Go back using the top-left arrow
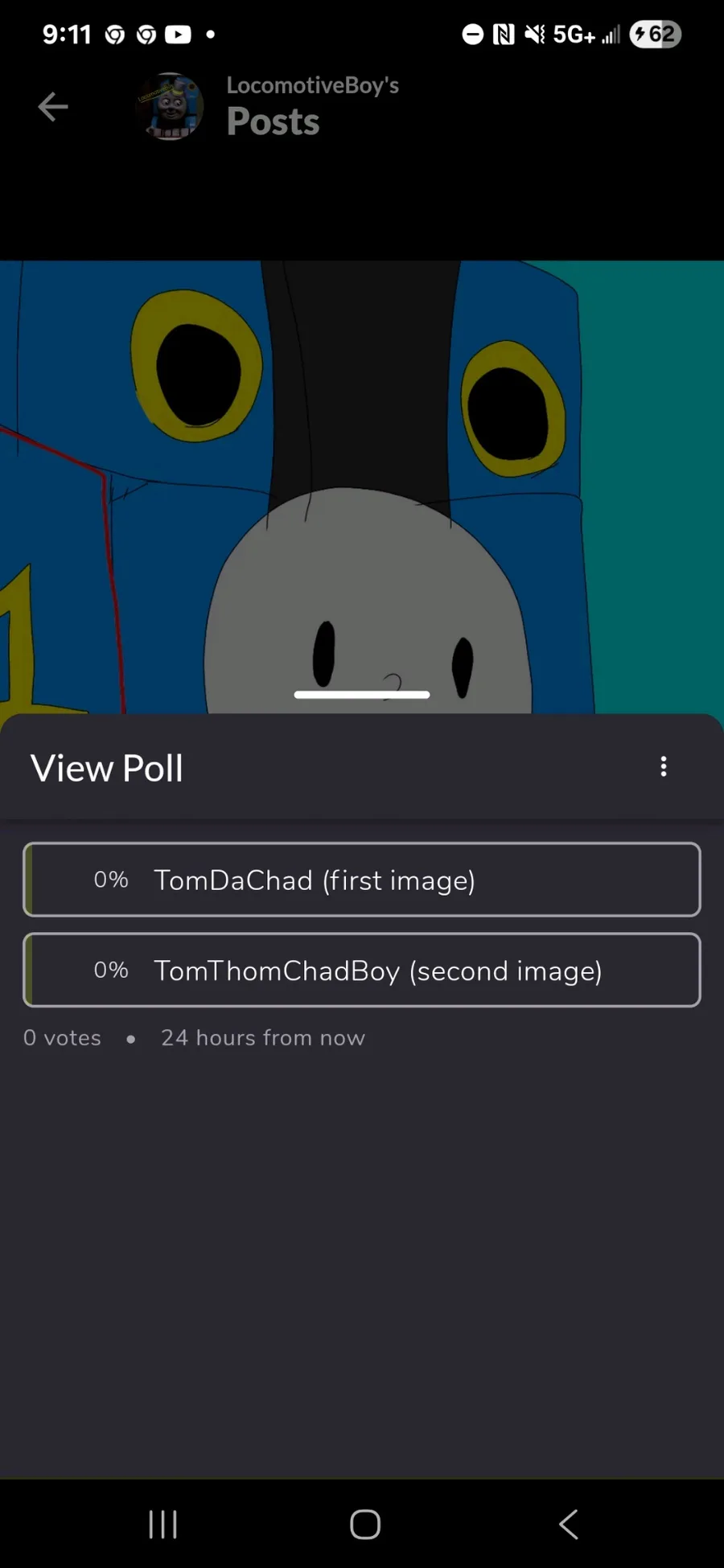Viewport: 724px width, 1568px height. coord(53,106)
